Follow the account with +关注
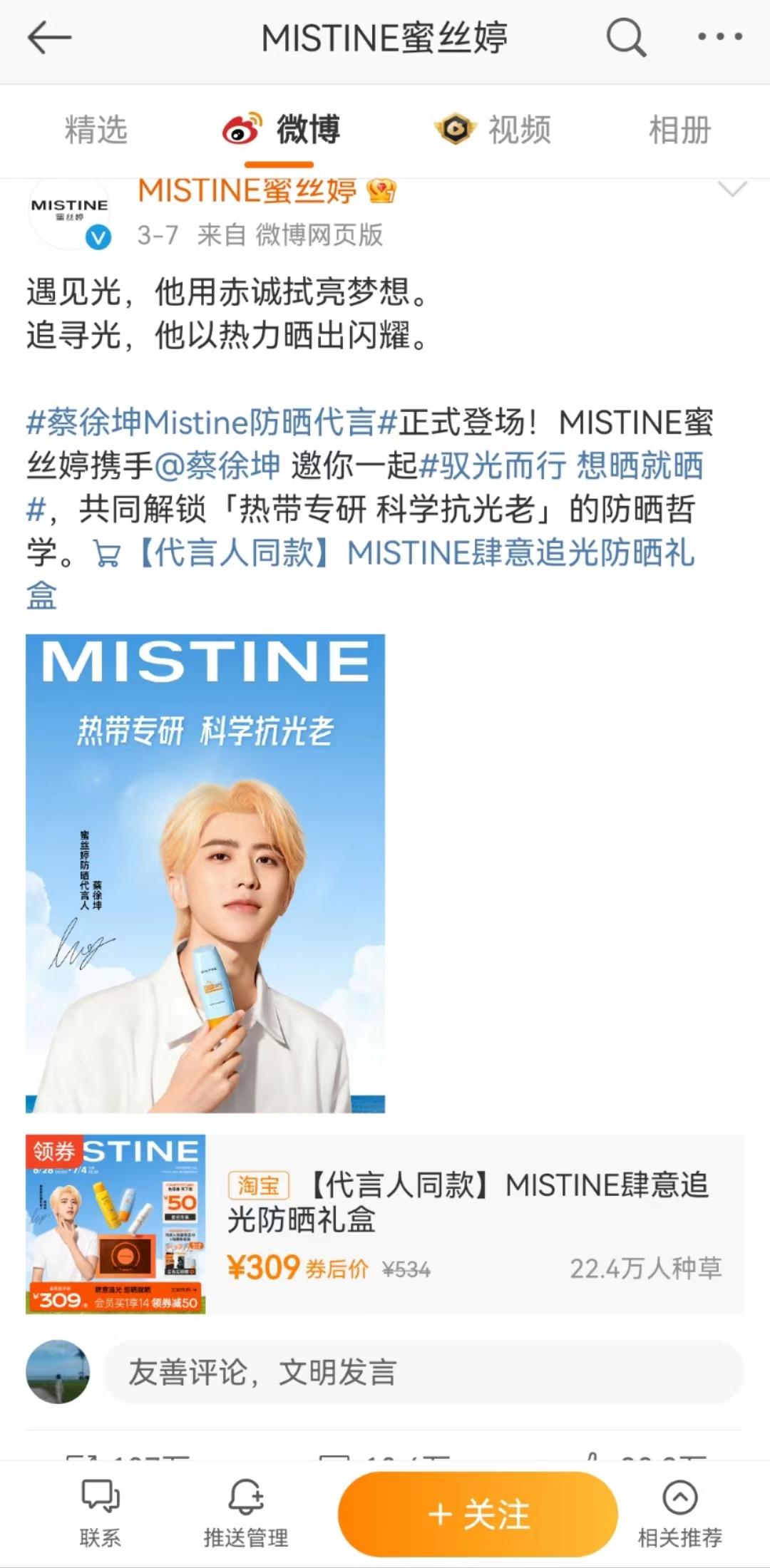The width and height of the screenshot is (770, 1568). [478, 1514]
